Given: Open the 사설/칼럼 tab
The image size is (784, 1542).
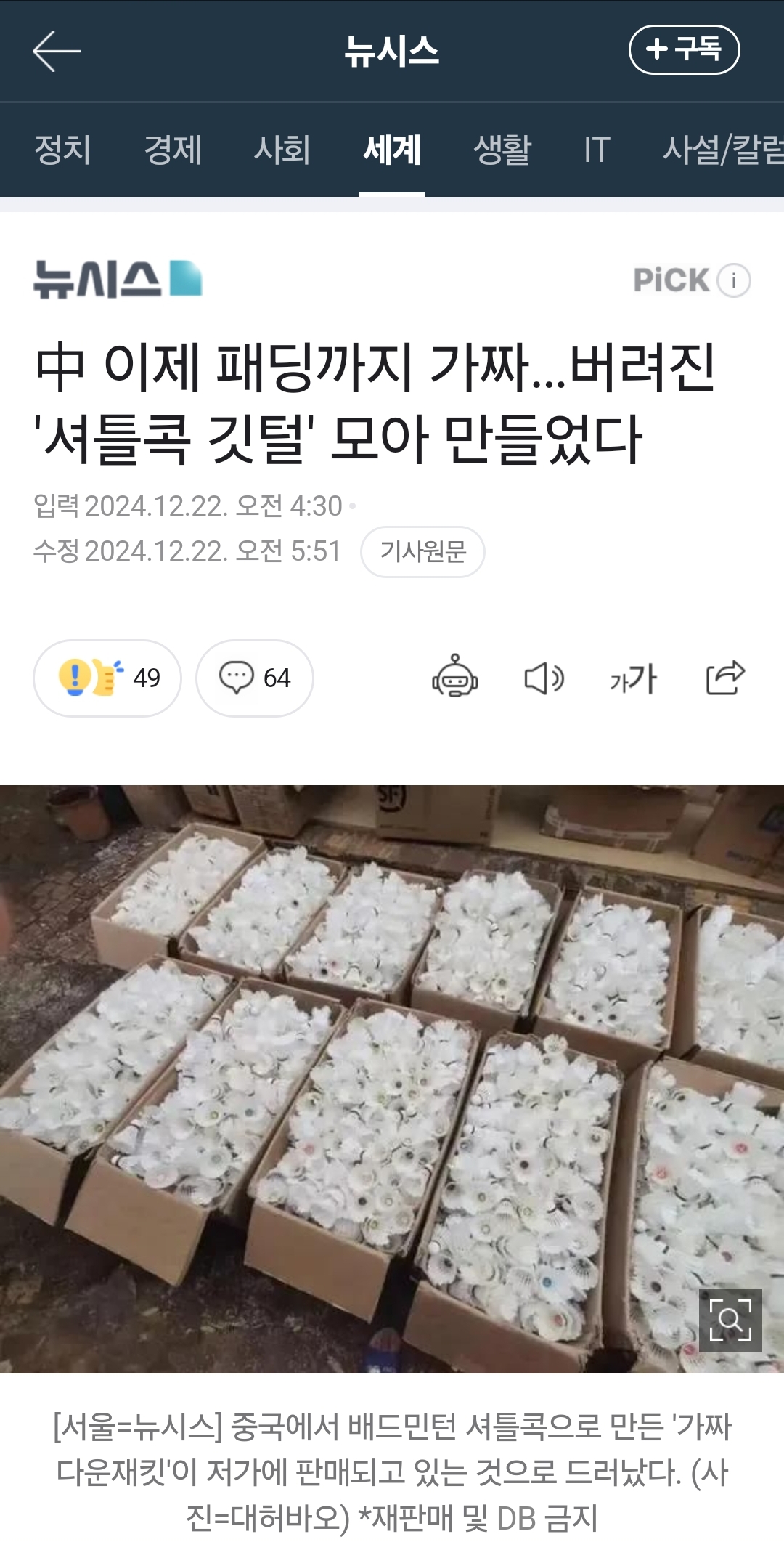Looking at the screenshot, I should click(x=723, y=150).
